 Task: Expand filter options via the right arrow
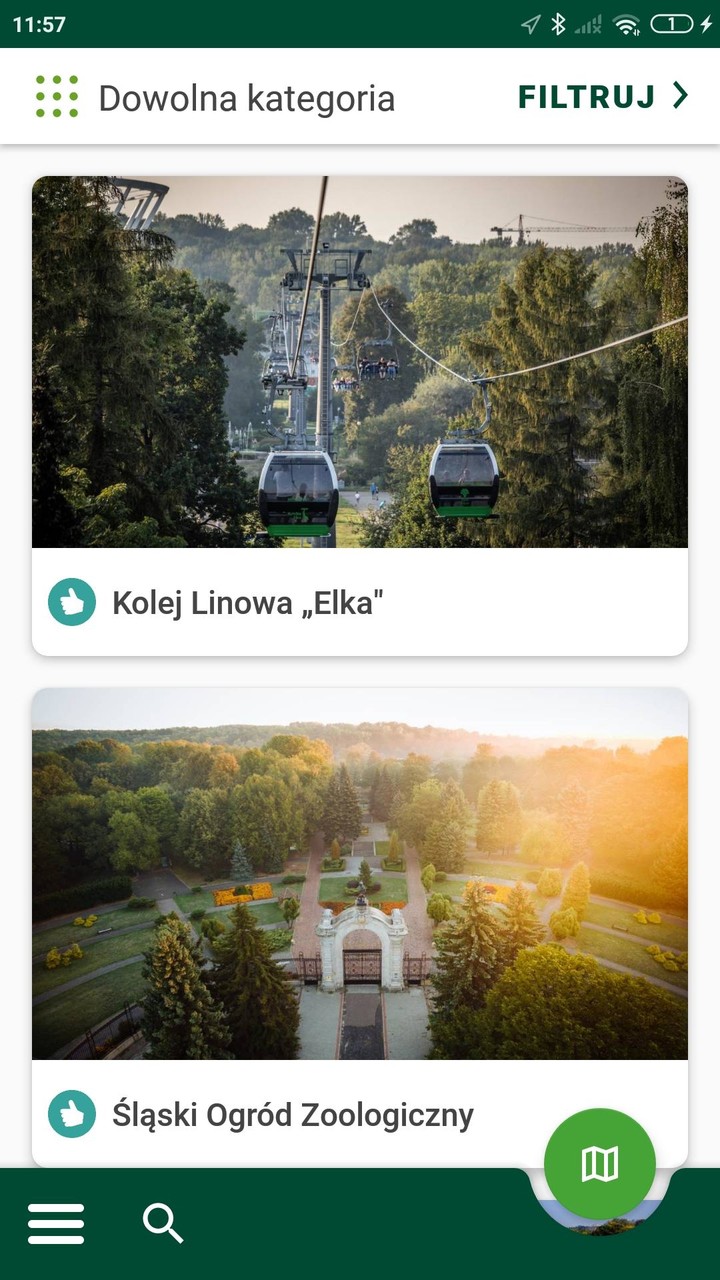click(680, 96)
